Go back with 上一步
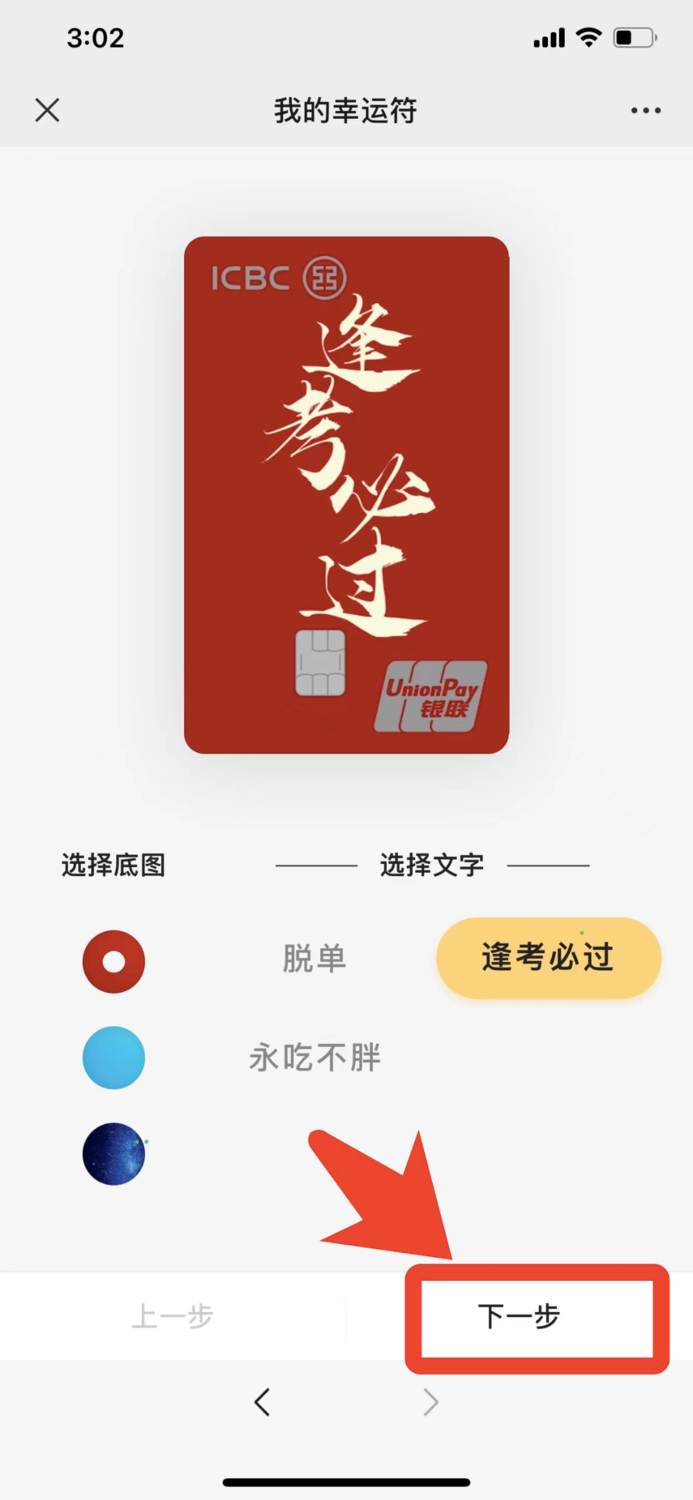The height and width of the screenshot is (1500, 693). click(172, 1317)
